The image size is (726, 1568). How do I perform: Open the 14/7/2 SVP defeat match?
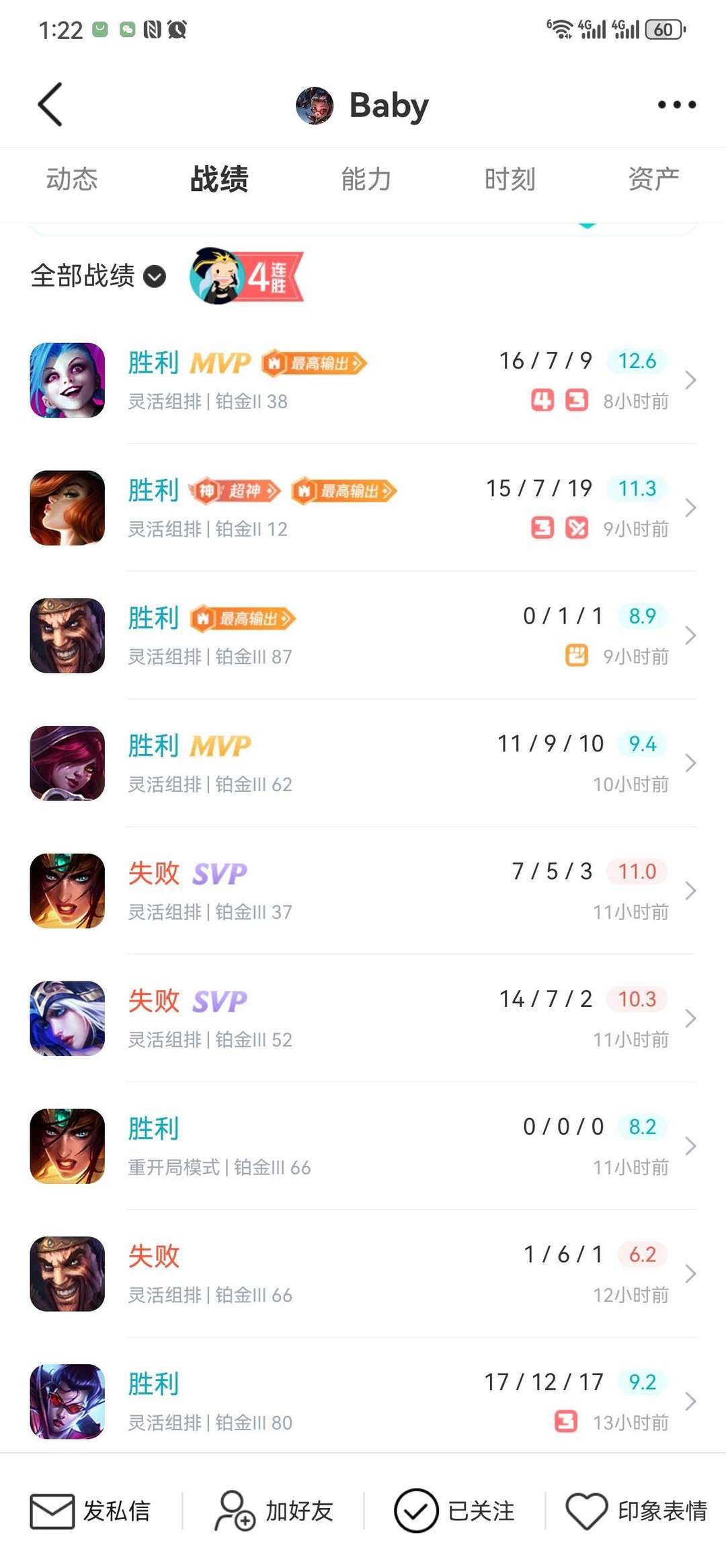tap(363, 1019)
